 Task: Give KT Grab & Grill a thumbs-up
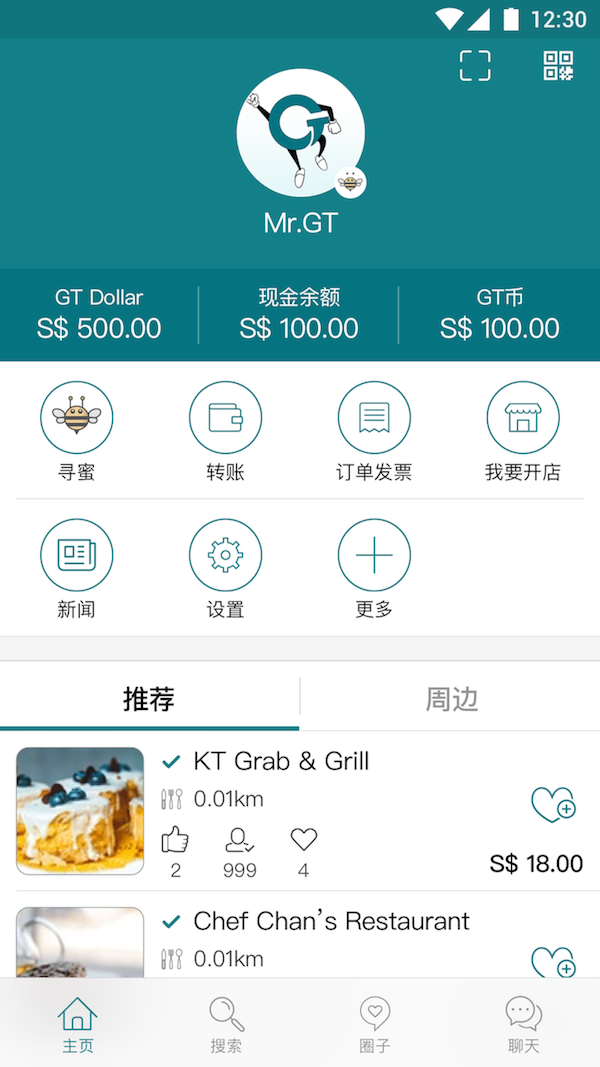pos(175,840)
